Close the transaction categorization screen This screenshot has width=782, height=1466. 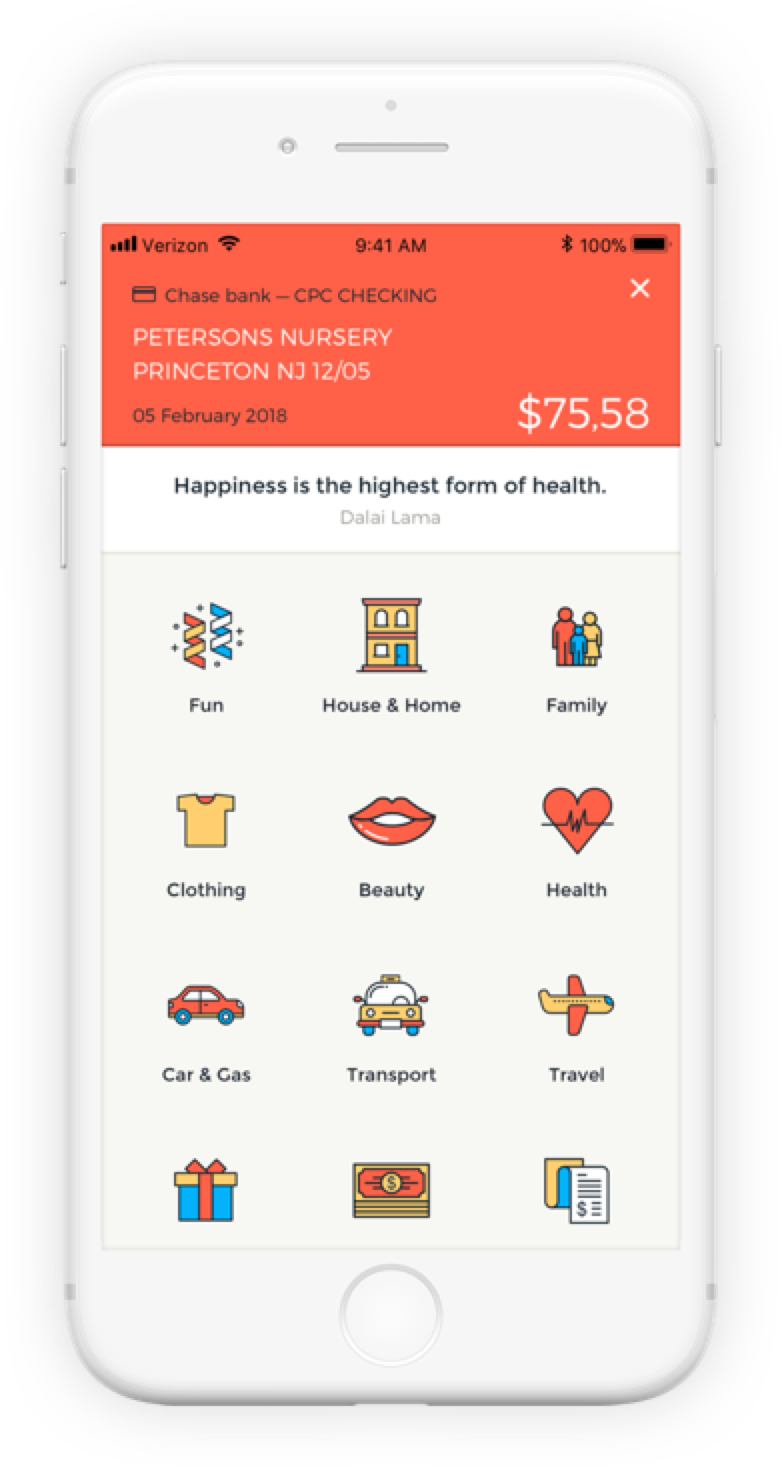pyautogui.click(x=640, y=289)
